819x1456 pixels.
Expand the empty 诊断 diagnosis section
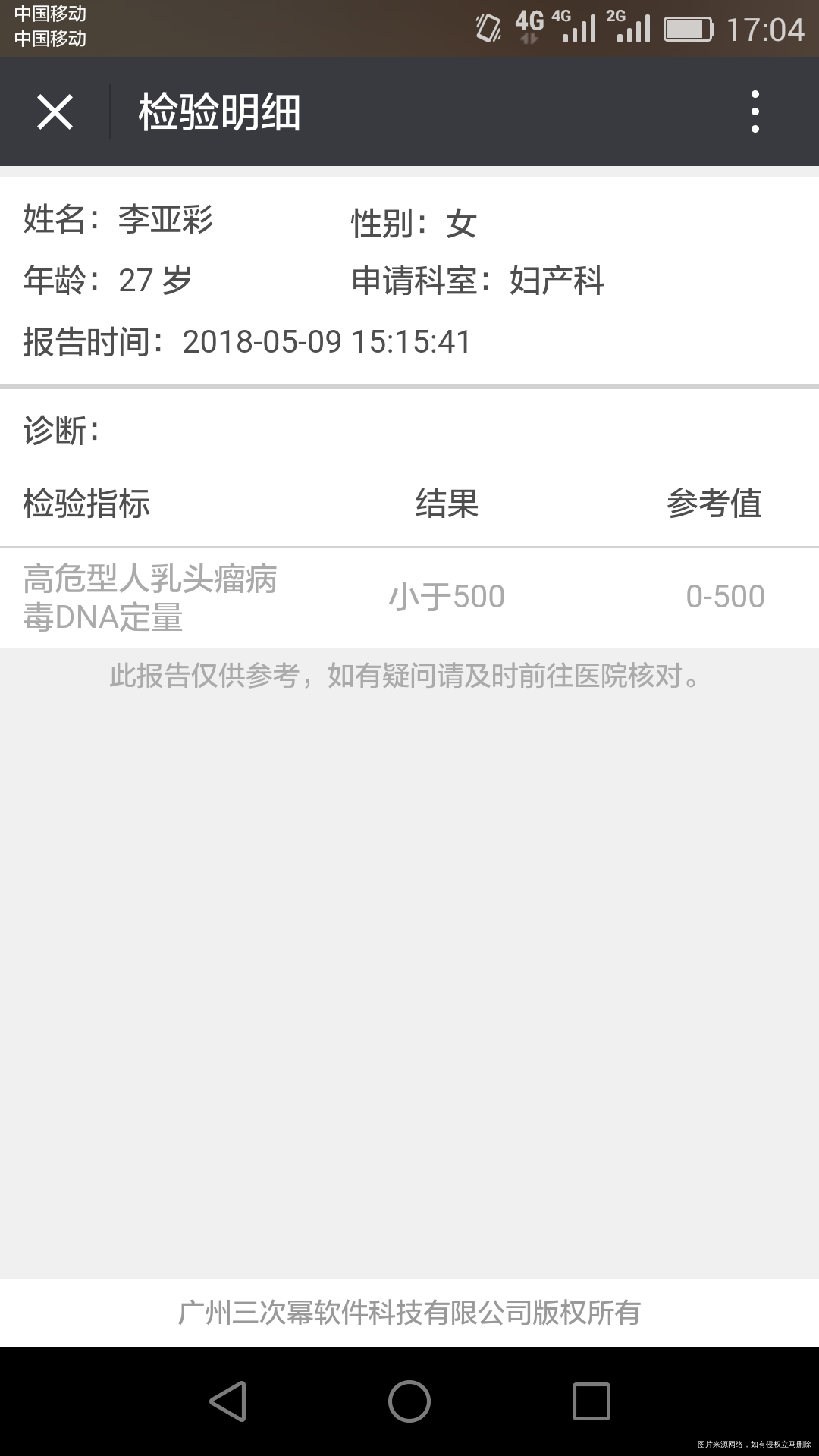pos(61,428)
